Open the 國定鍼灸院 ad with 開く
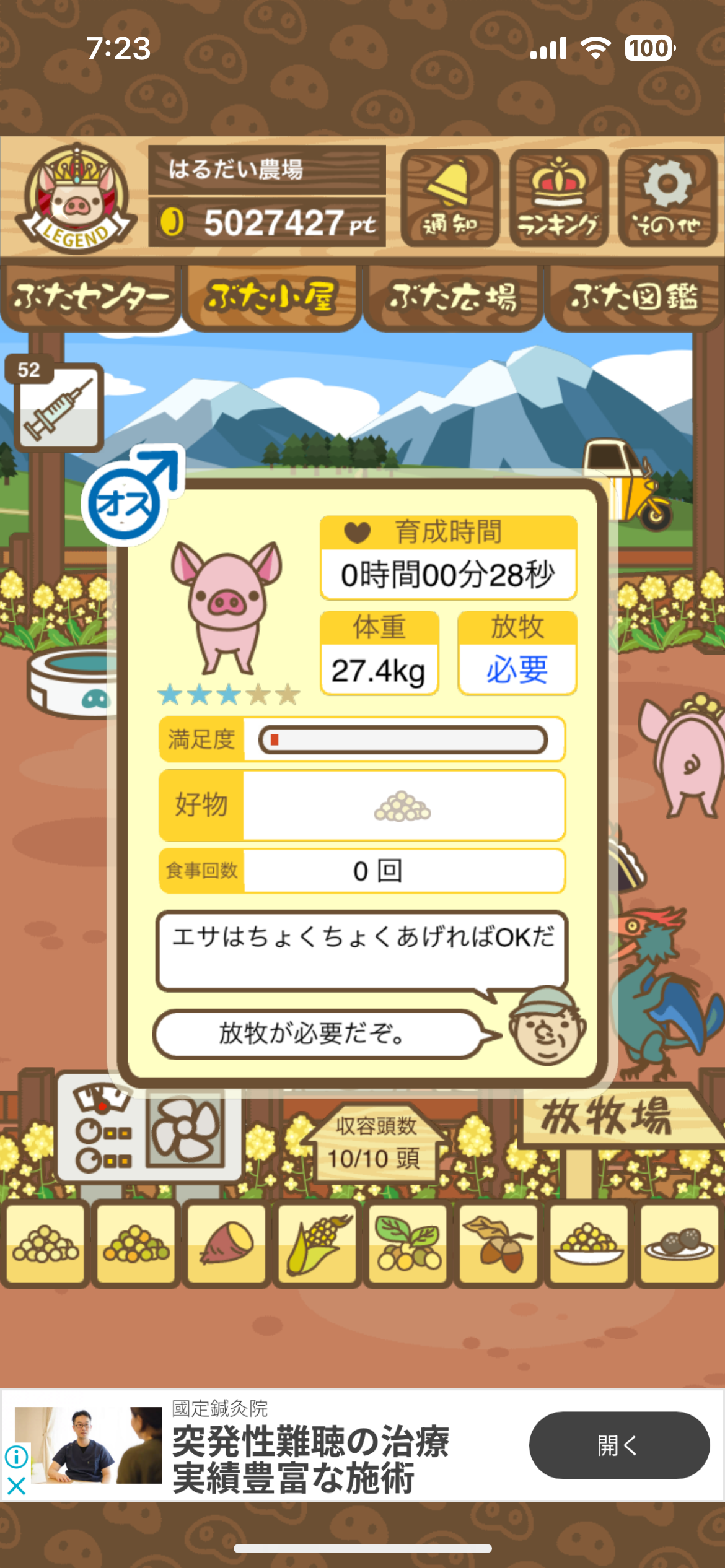This screenshot has width=725, height=1568. point(618,1446)
